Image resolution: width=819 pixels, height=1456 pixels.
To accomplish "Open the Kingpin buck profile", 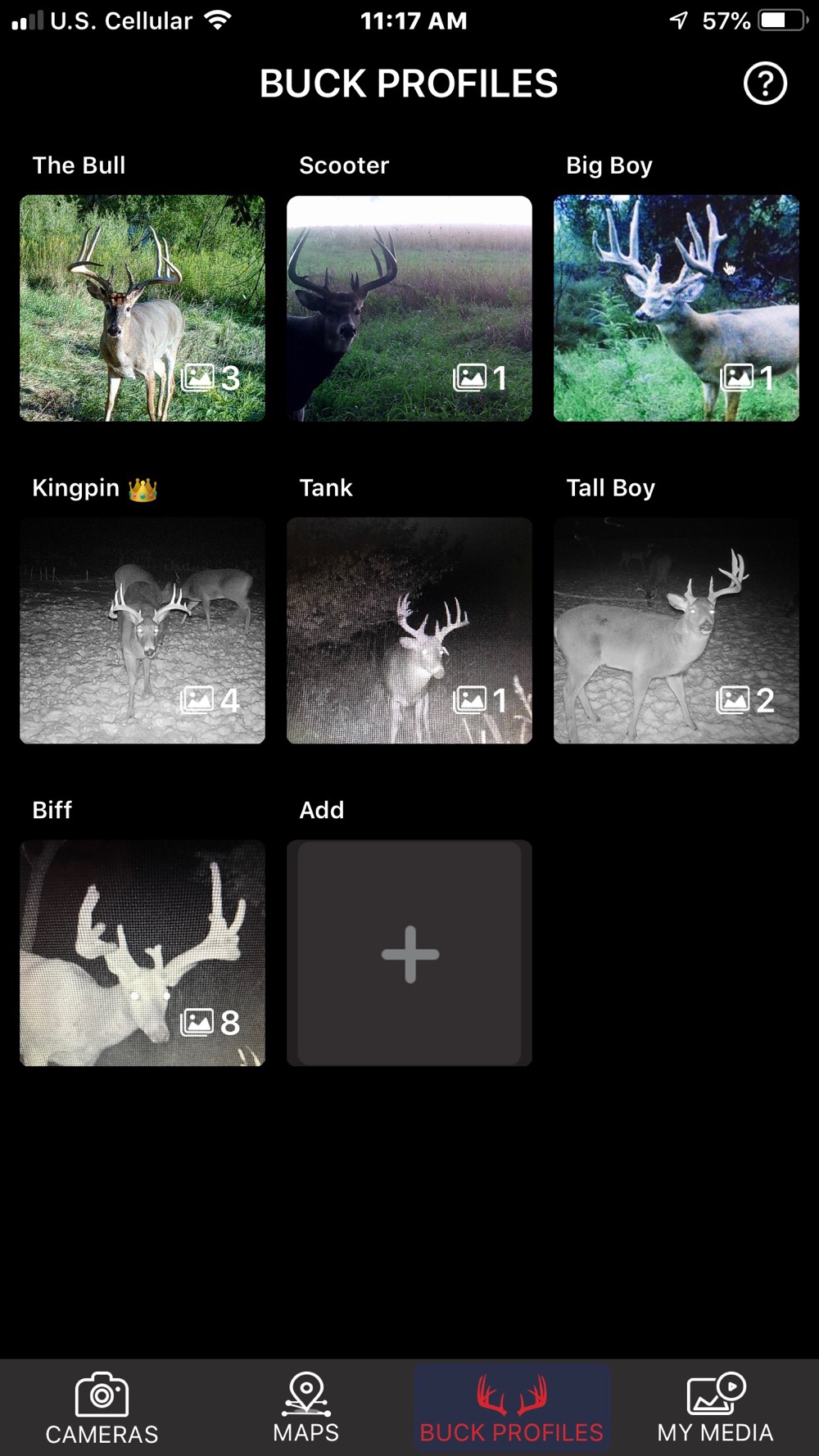I will [x=143, y=631].
